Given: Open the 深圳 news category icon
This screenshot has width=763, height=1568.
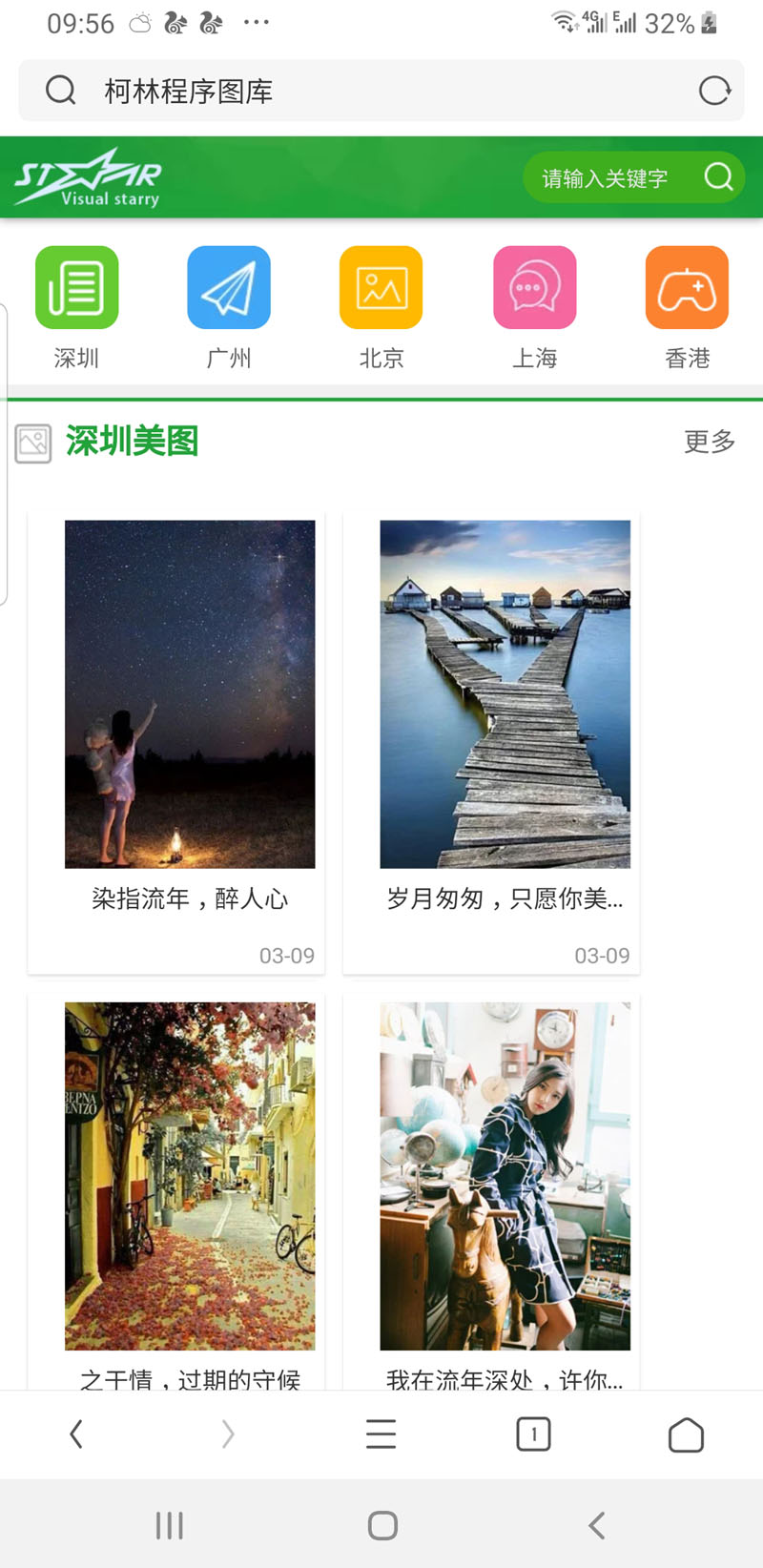Looking at the screenshot, I should (76, 287).
